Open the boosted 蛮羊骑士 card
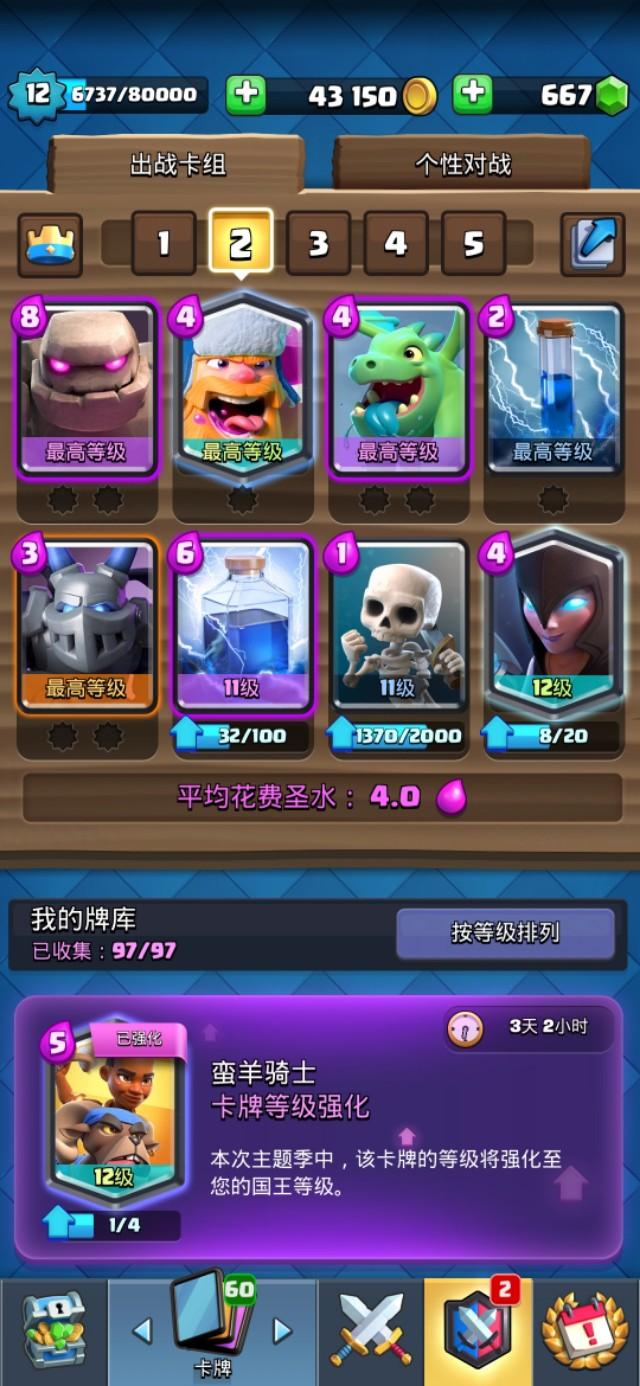Image resolution: width=640 pixels, height=1386 pixels. point(114,1113)
